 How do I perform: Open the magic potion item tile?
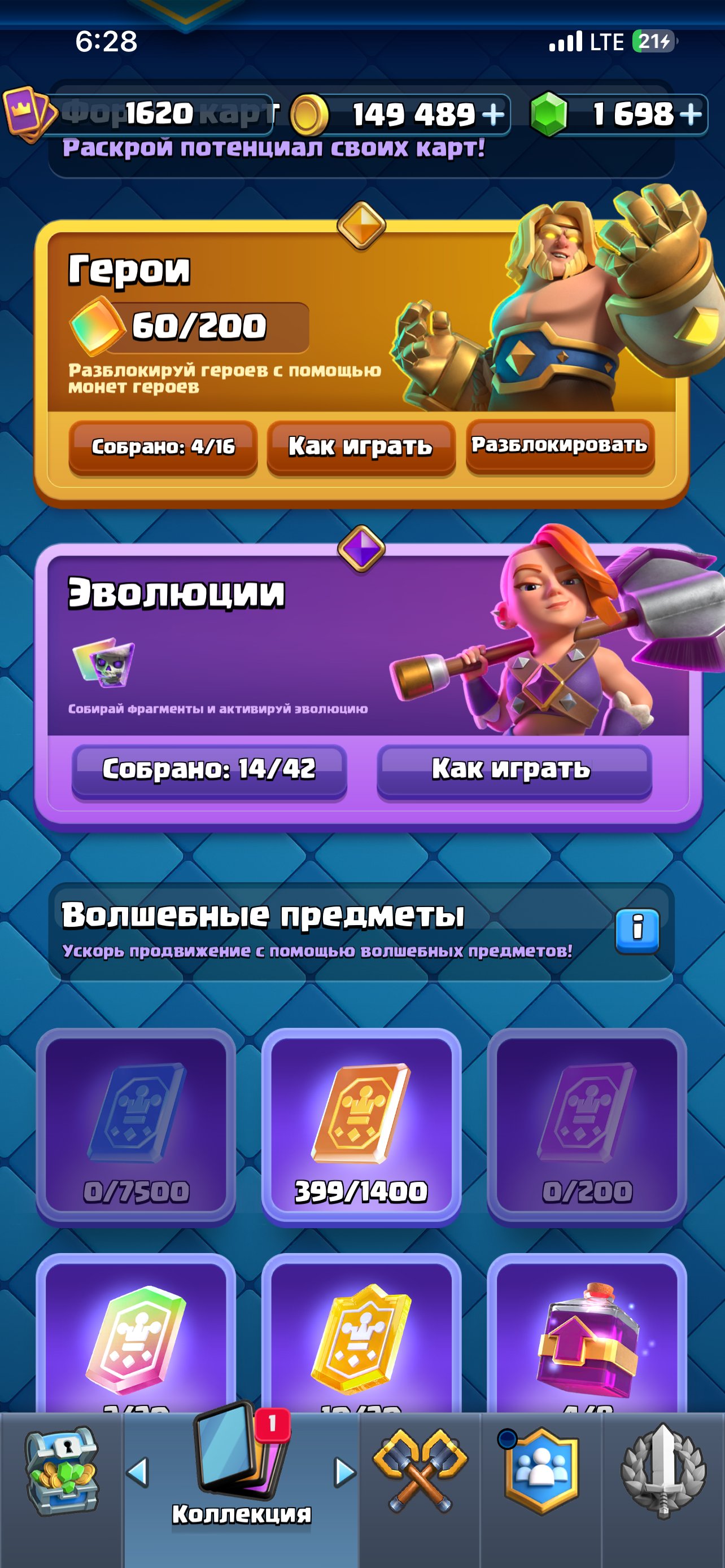coord(587,1333)
